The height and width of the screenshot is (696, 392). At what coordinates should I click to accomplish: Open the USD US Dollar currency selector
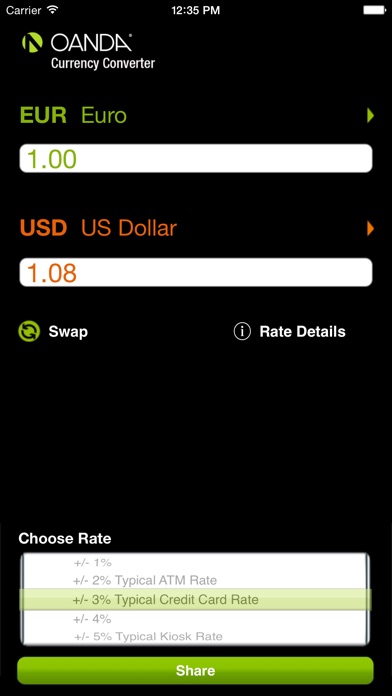[x=196, y=229]
